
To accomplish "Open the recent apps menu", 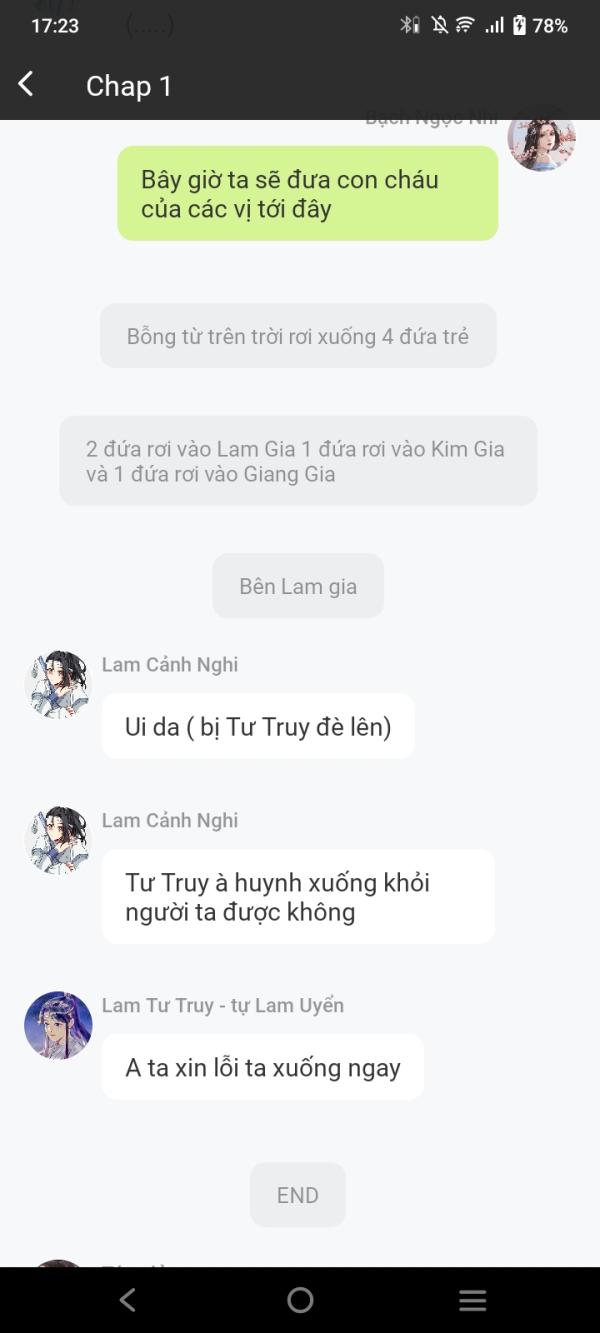I will click(x=472, y=1300).
